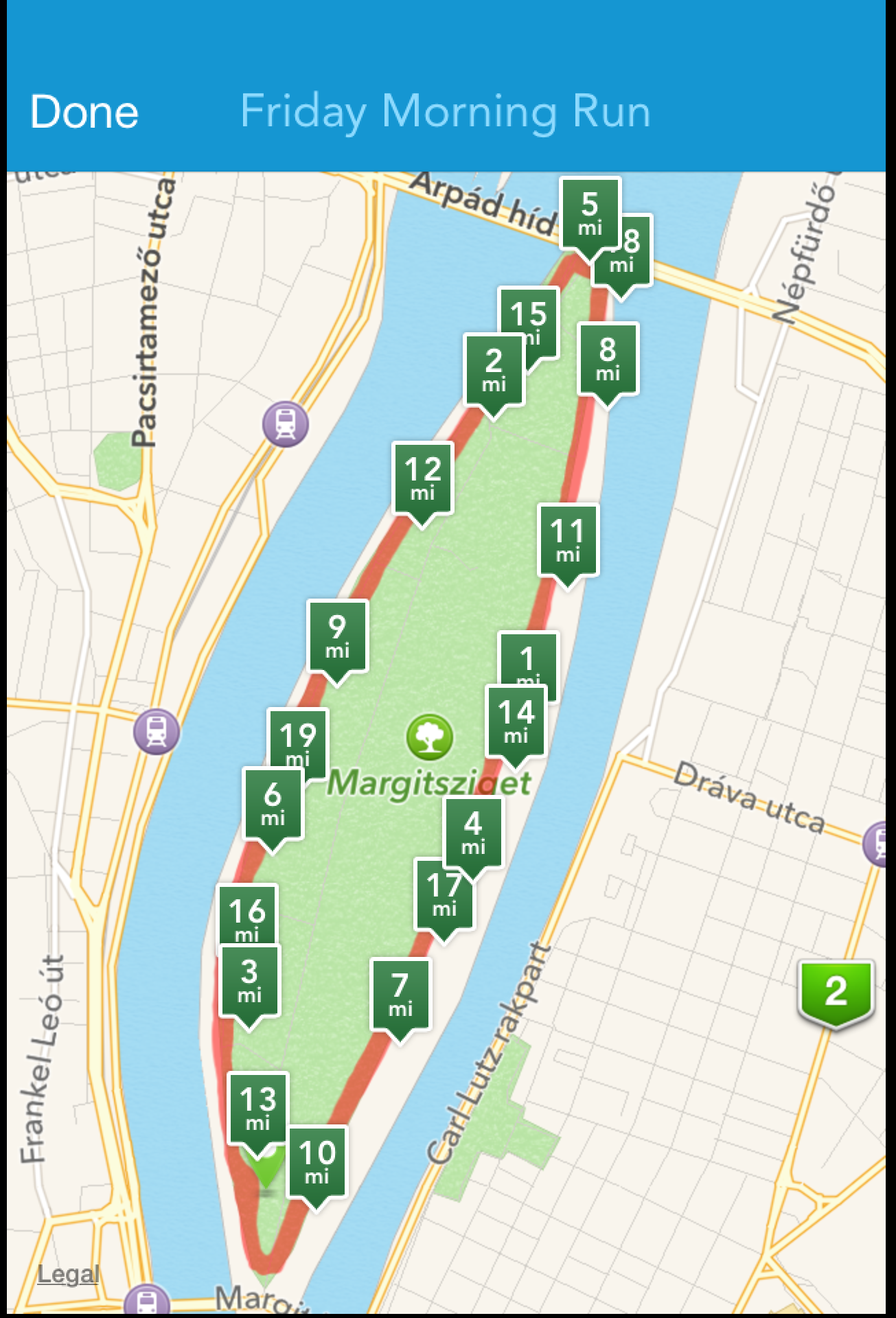The height and width of the screenshot is (1318, 896).
Task: Tap the 9 mi marker pin
Action: tap(337, 636)
